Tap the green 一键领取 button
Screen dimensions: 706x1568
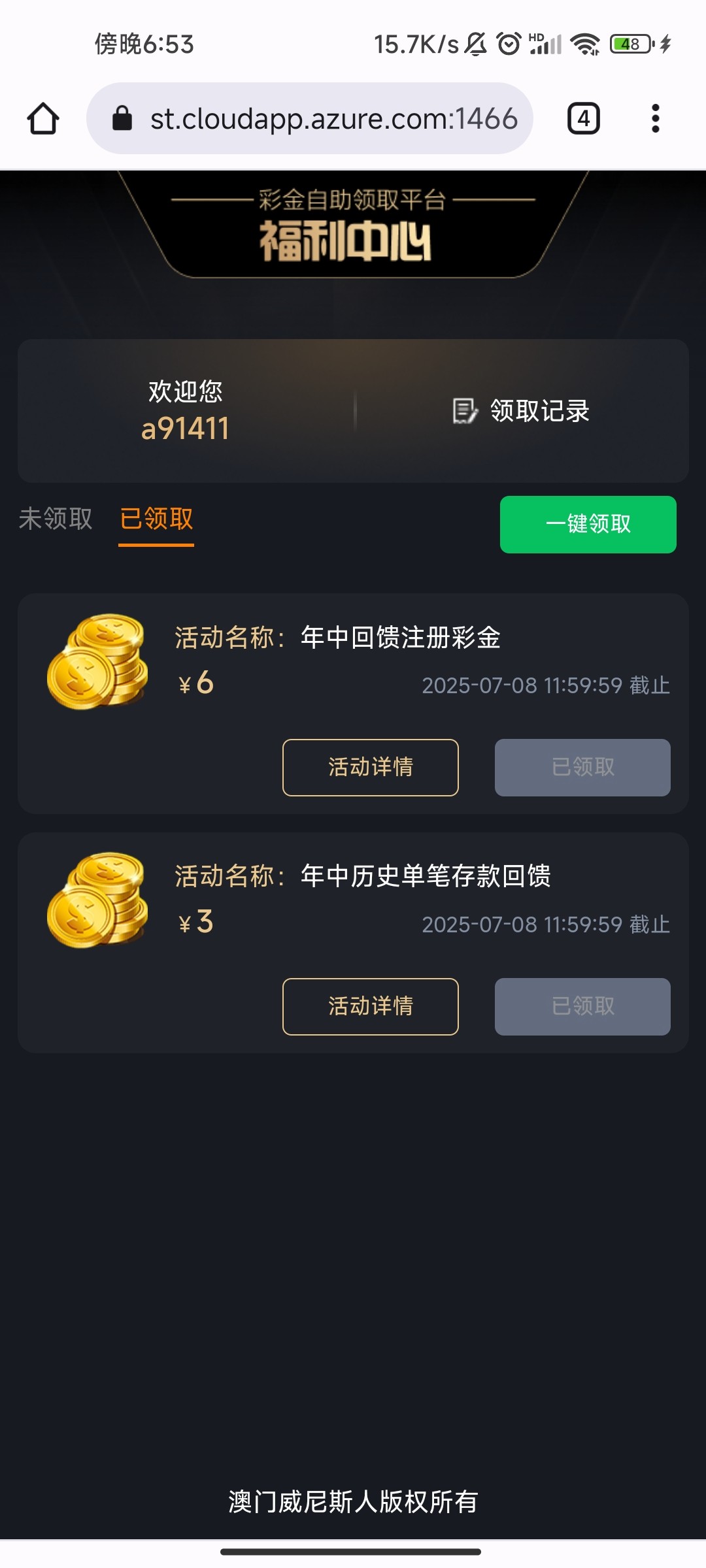(588, 524)
